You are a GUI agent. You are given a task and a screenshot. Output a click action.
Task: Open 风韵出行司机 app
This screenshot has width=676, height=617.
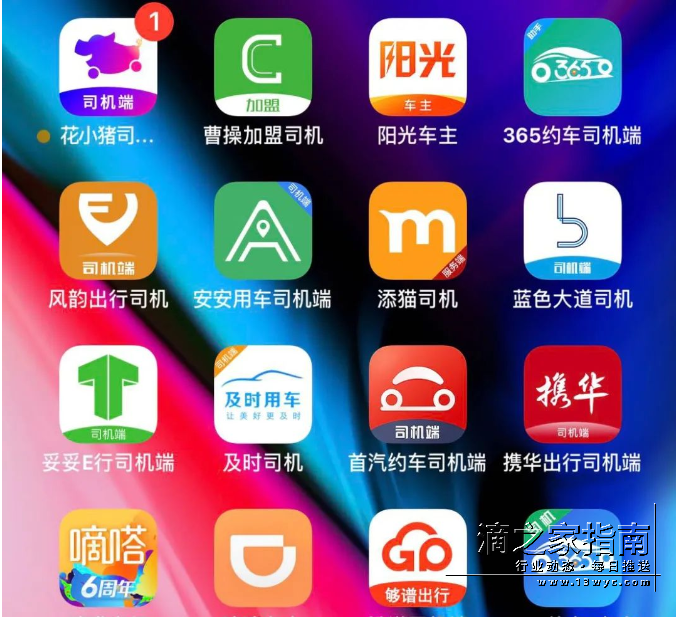108,231
